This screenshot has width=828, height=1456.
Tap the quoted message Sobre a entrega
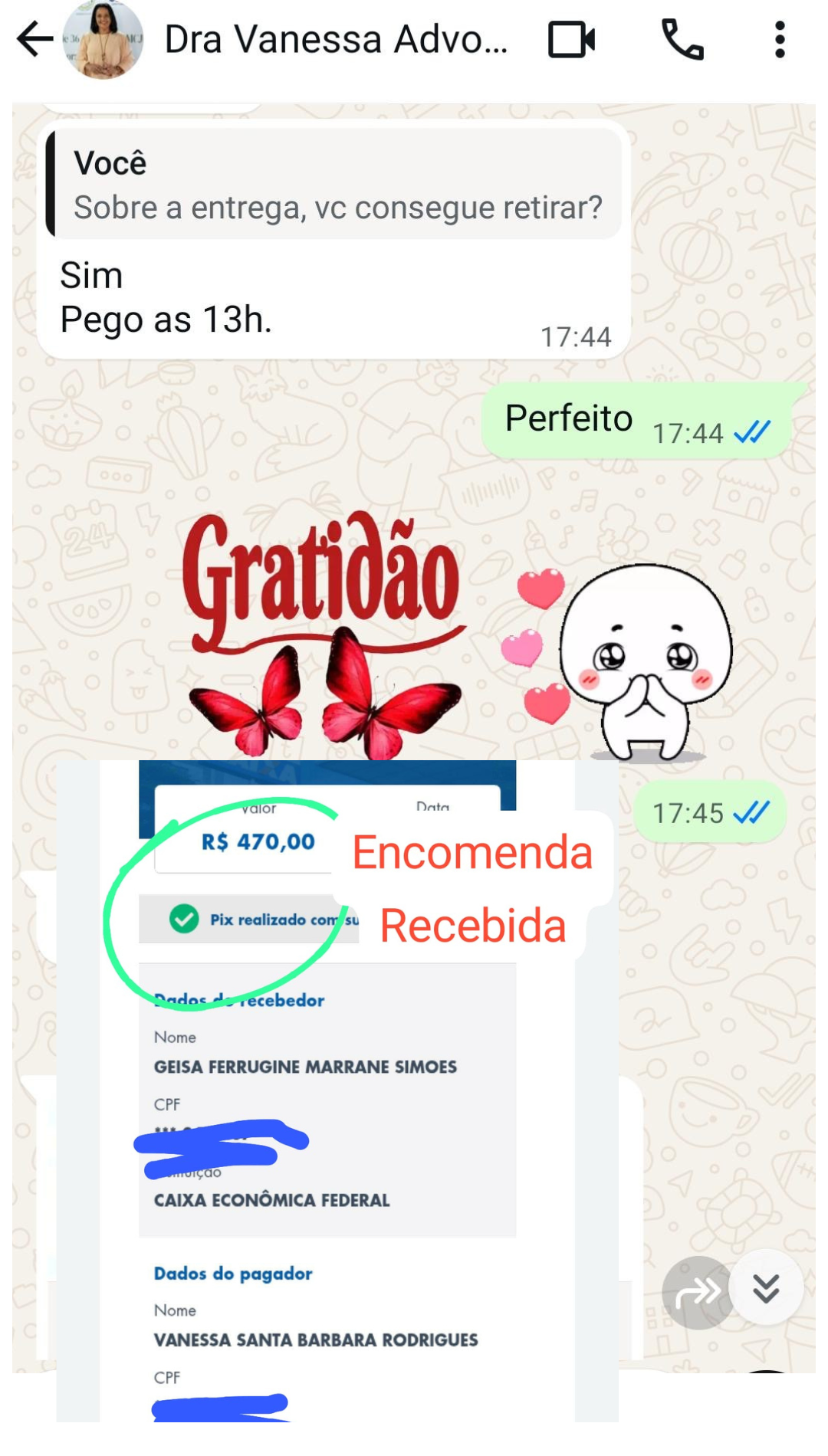[330, 184]
